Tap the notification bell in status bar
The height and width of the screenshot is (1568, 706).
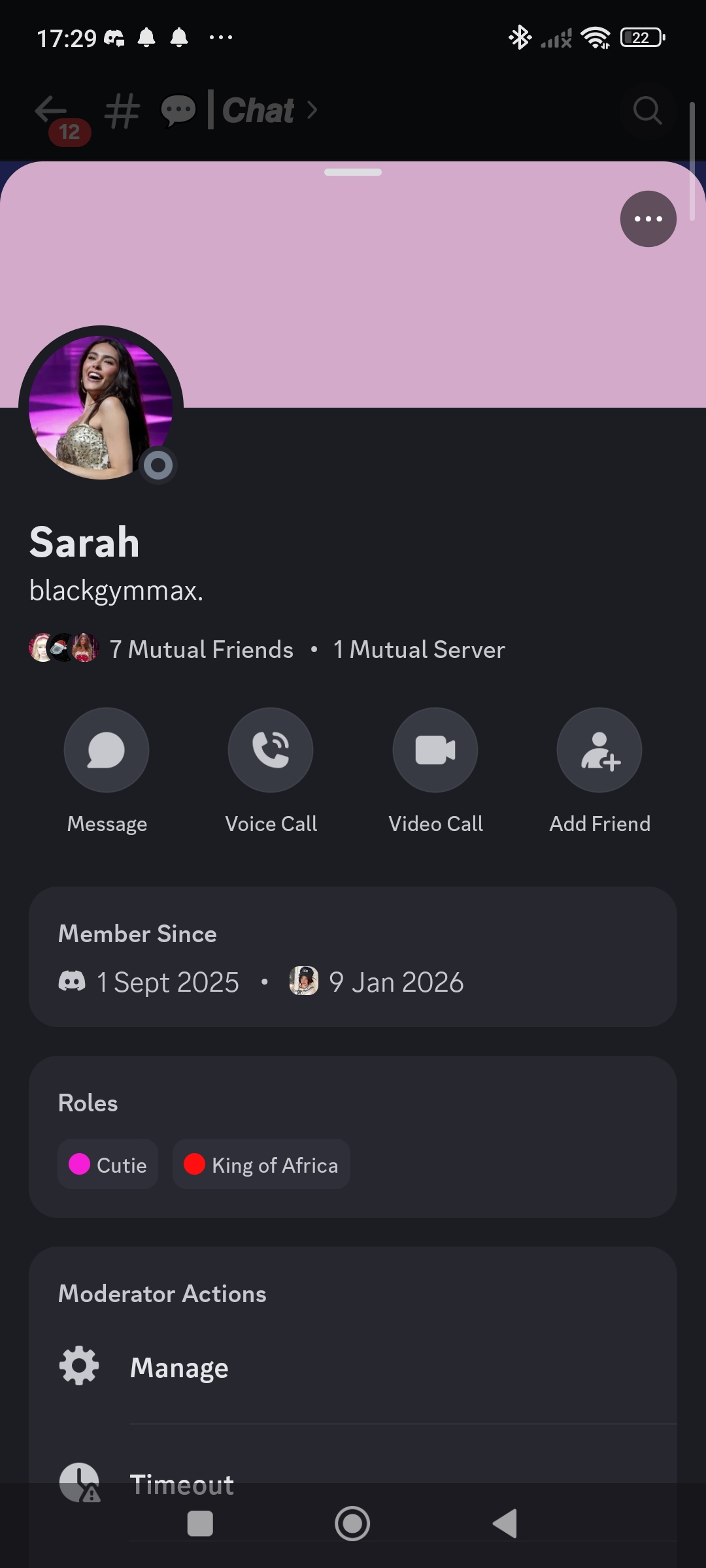pos(147,37)
